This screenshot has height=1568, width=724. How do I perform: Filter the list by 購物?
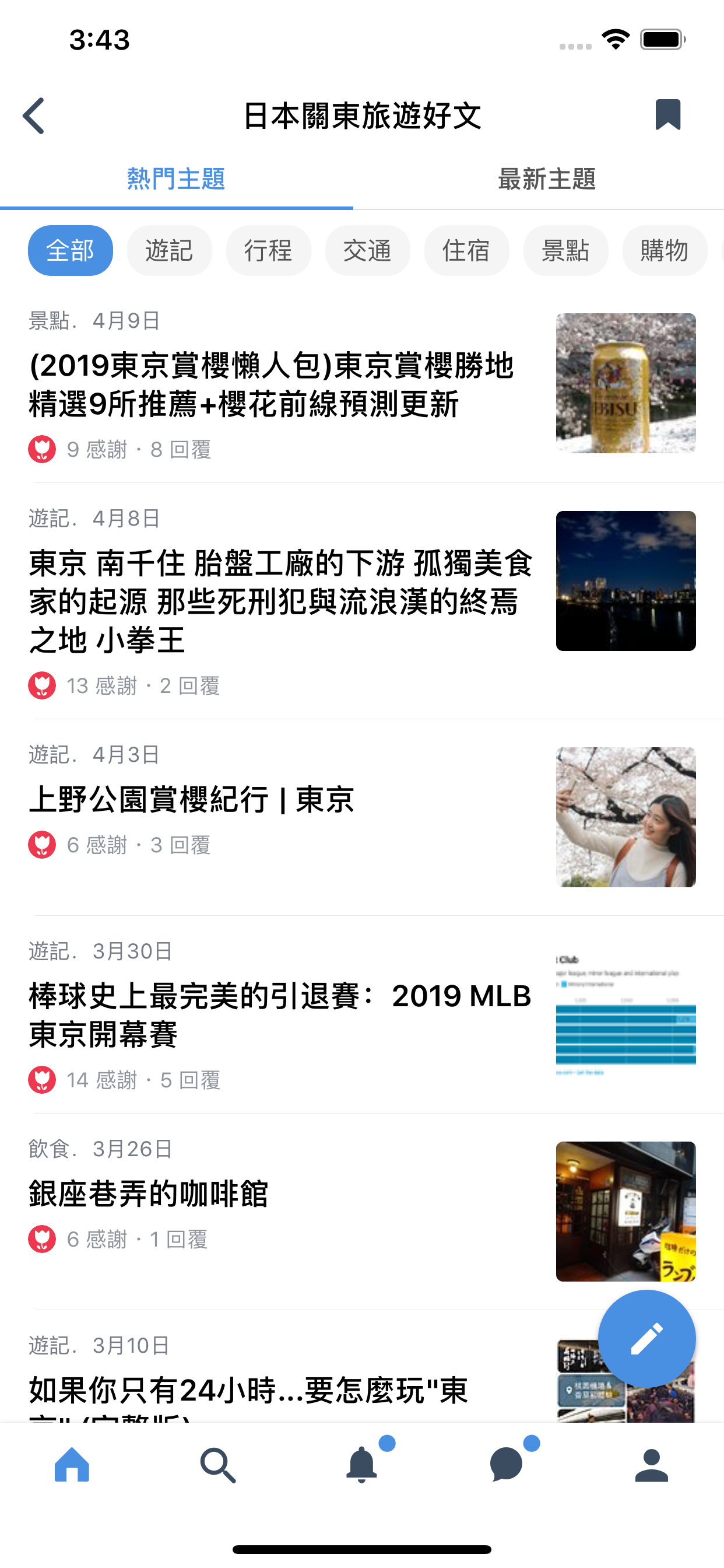(665, 251)
